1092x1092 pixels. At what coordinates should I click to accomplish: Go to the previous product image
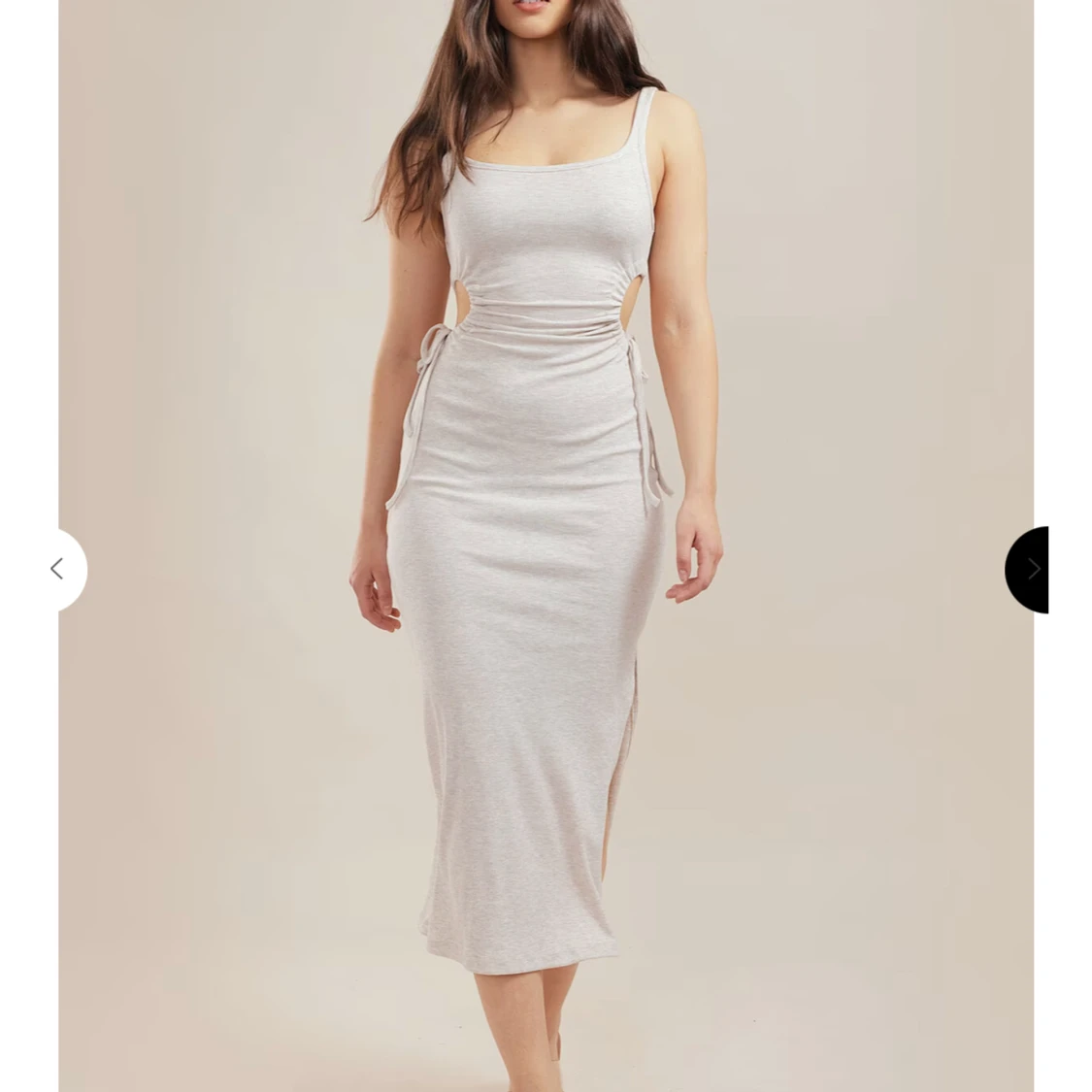tap(56, 569)
